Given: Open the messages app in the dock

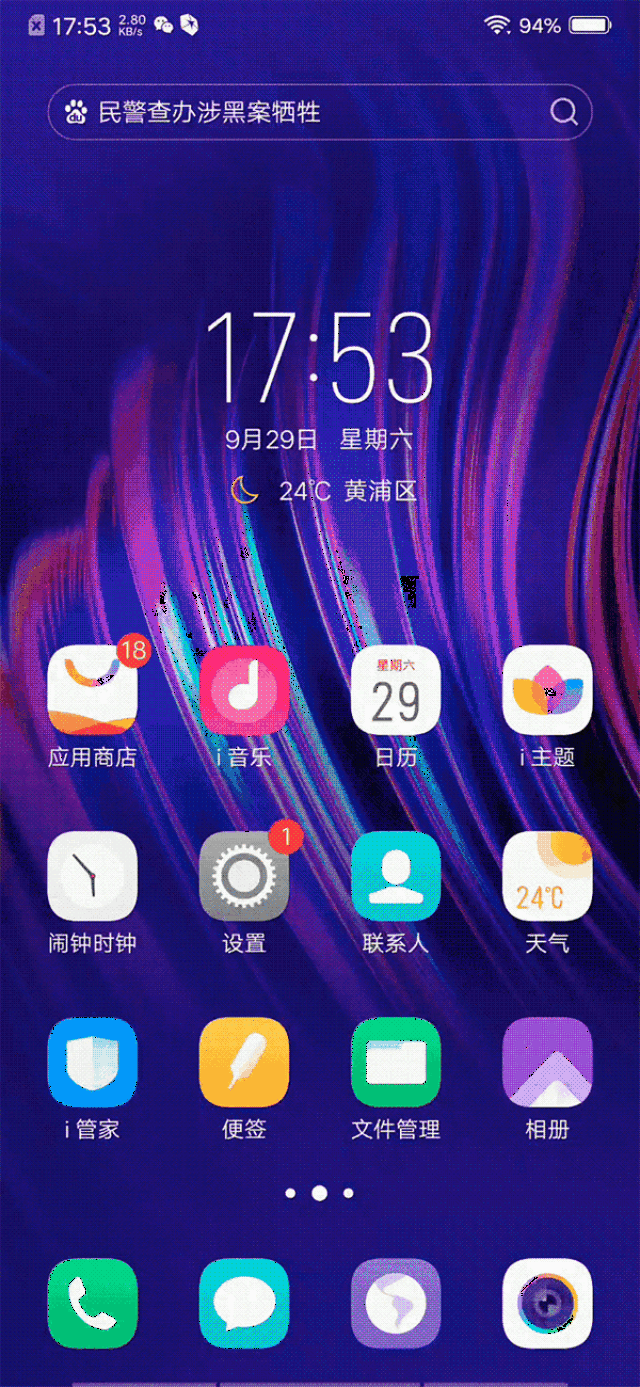Looking at the screenshot, I should point(244,1303).
